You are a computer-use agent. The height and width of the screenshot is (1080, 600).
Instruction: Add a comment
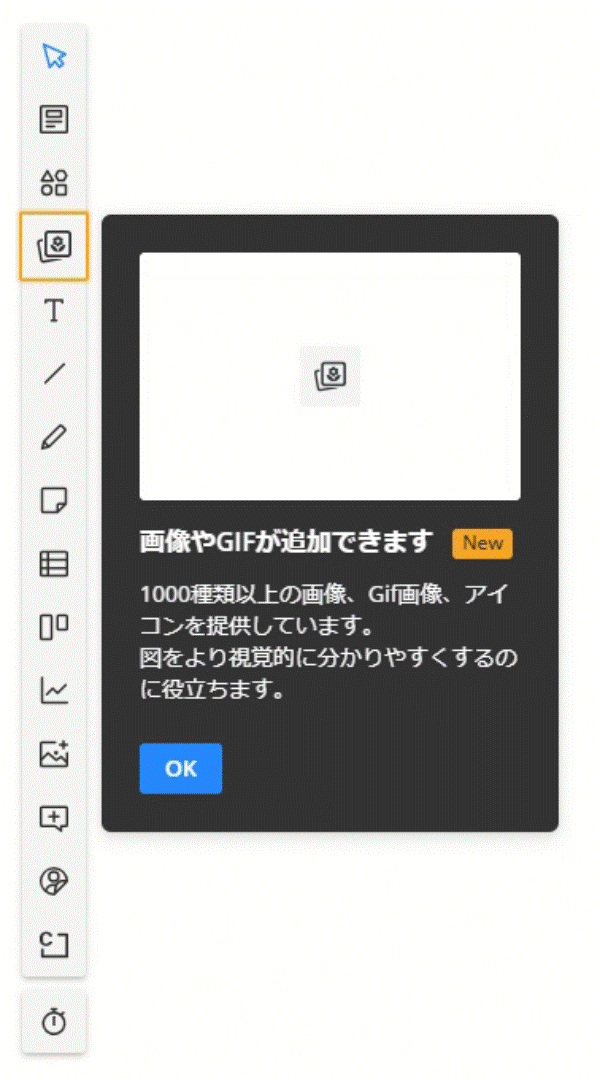[54, 818]
